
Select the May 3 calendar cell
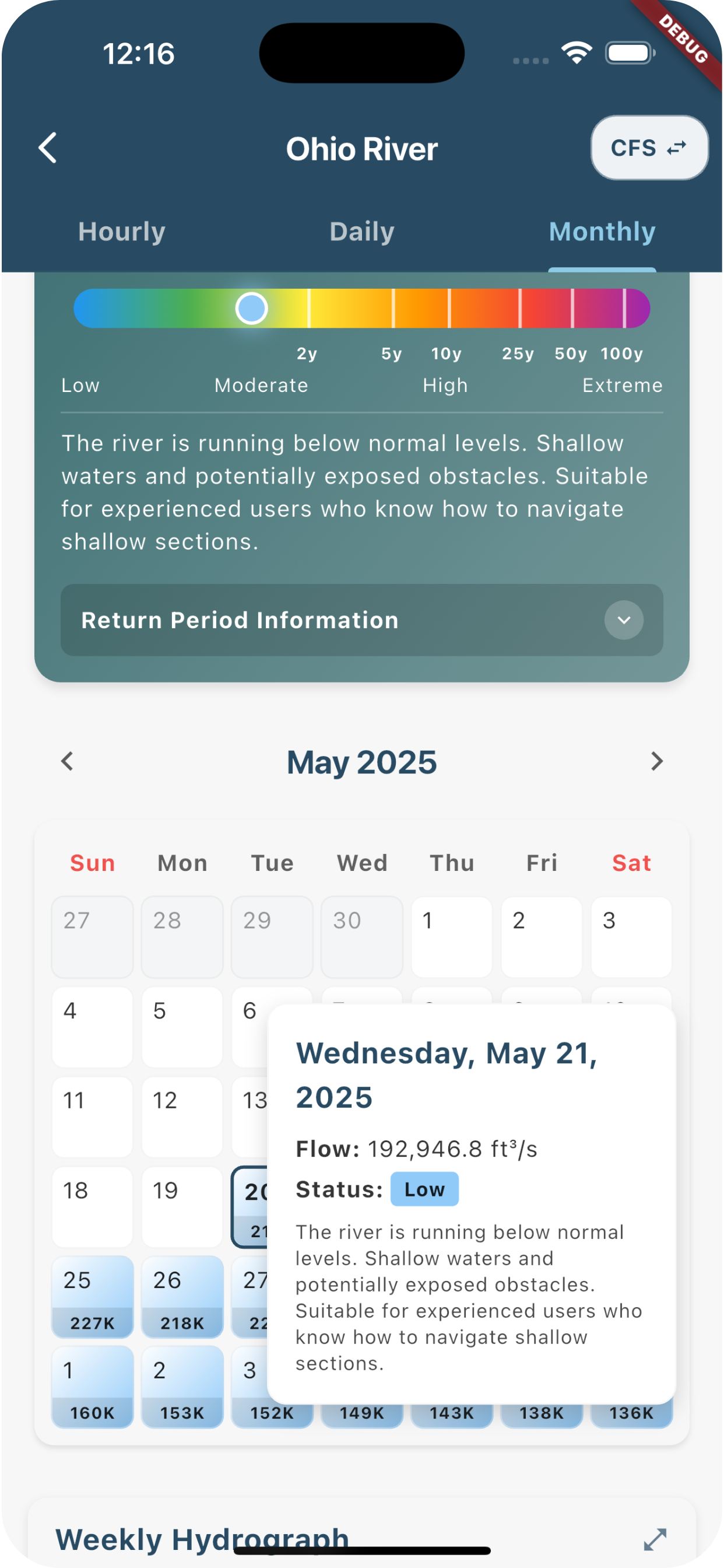point(631,937)
